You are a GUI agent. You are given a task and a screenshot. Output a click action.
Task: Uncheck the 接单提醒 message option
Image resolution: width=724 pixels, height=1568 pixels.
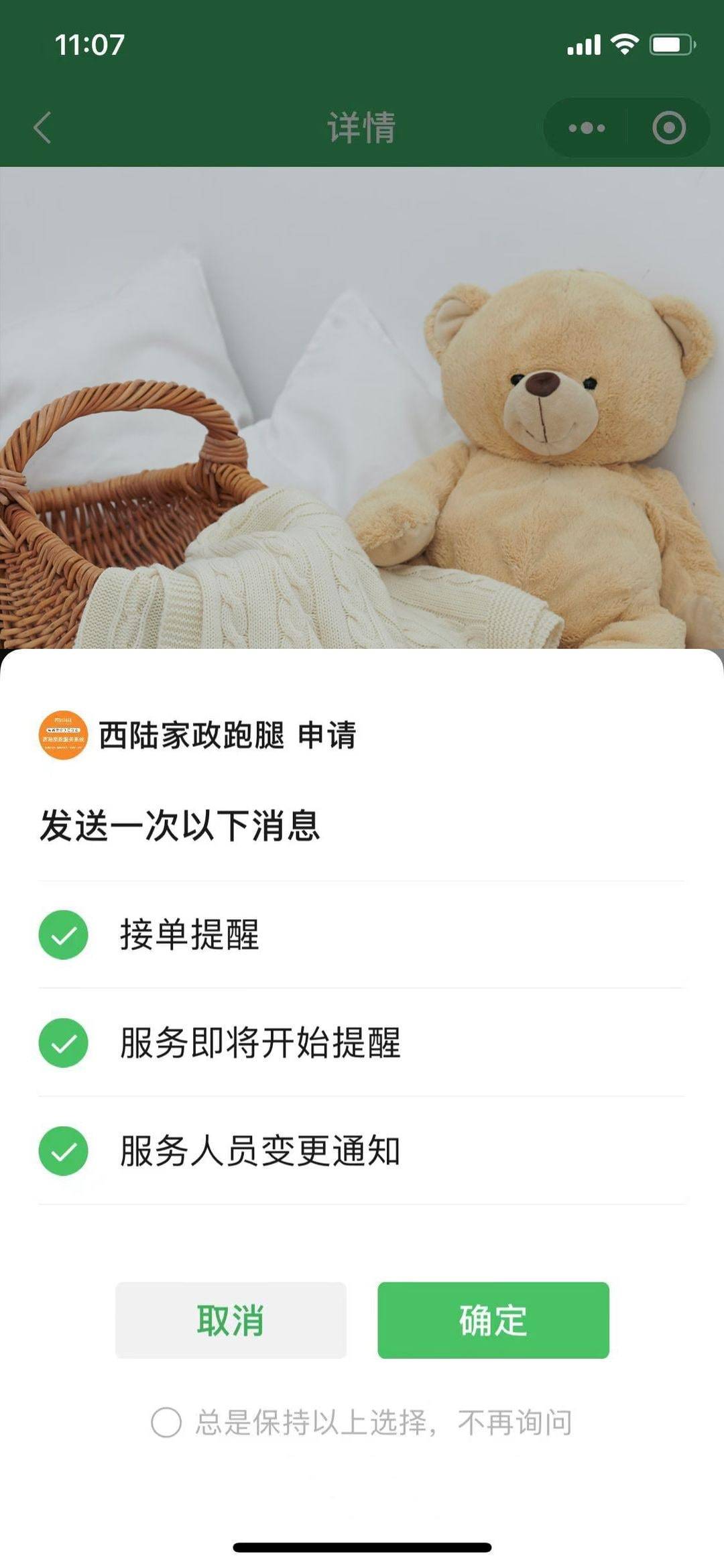(64, 934)
